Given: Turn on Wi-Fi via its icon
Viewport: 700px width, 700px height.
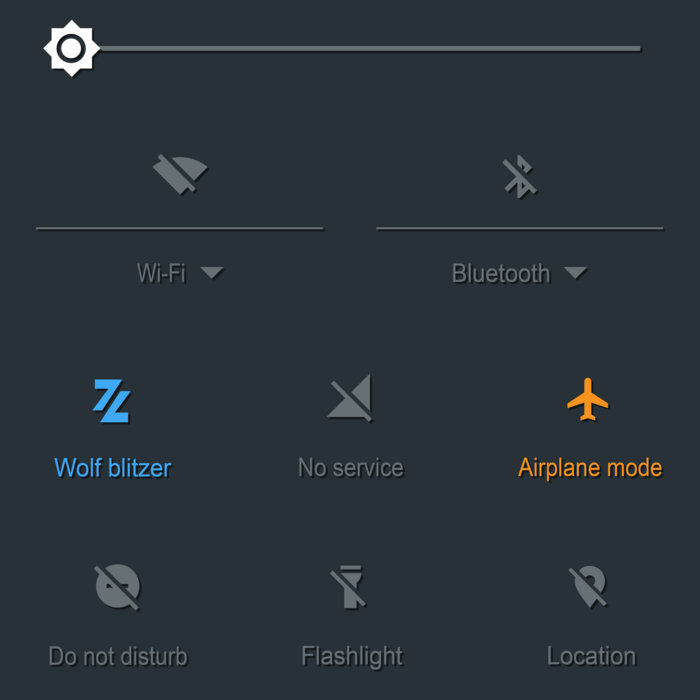Looking at the screenshot, I should click(x=180, y=176).
